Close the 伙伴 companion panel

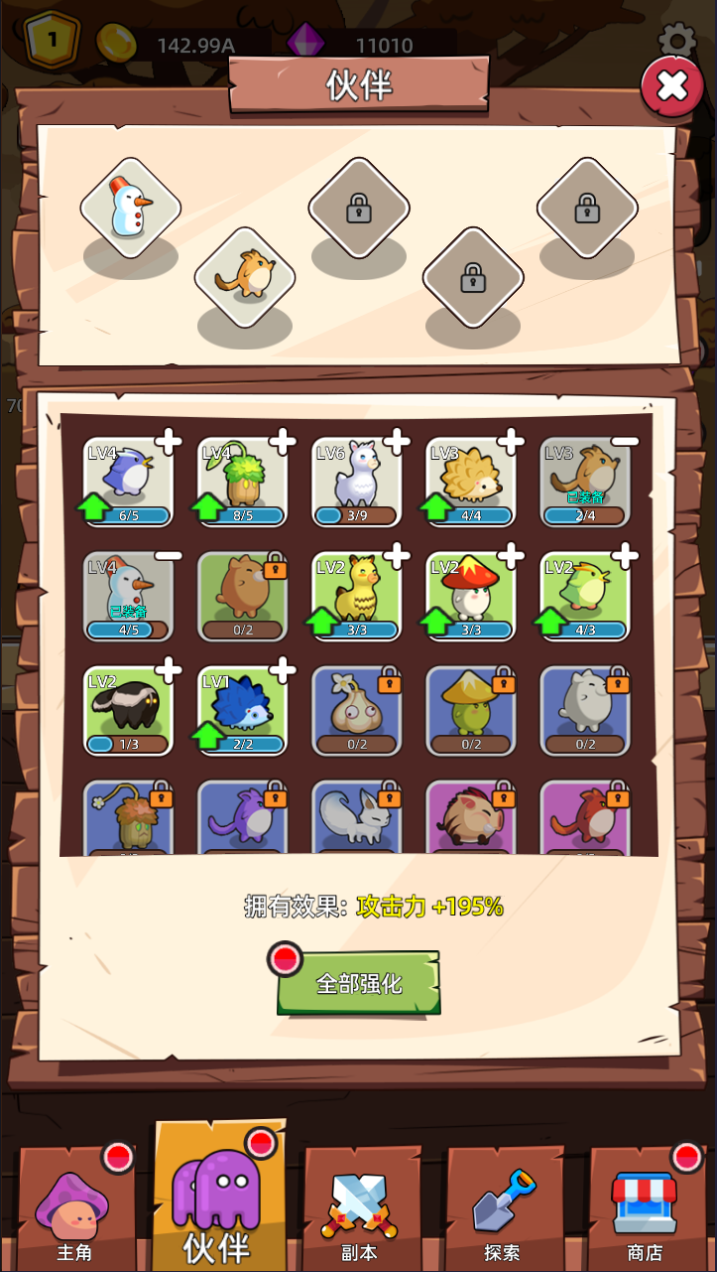tap(671, 88)
